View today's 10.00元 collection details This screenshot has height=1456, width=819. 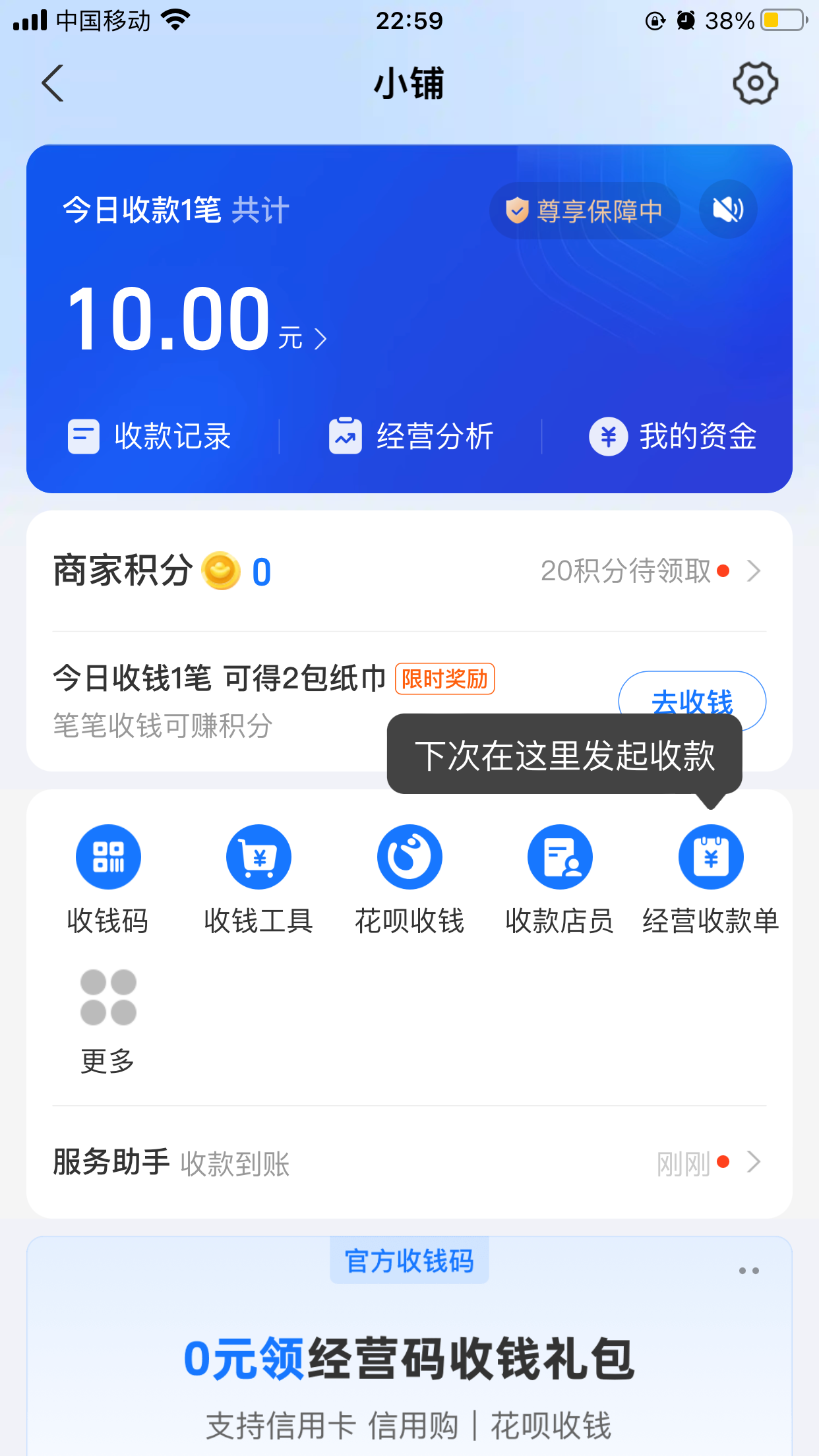click(x=198, y=321)
